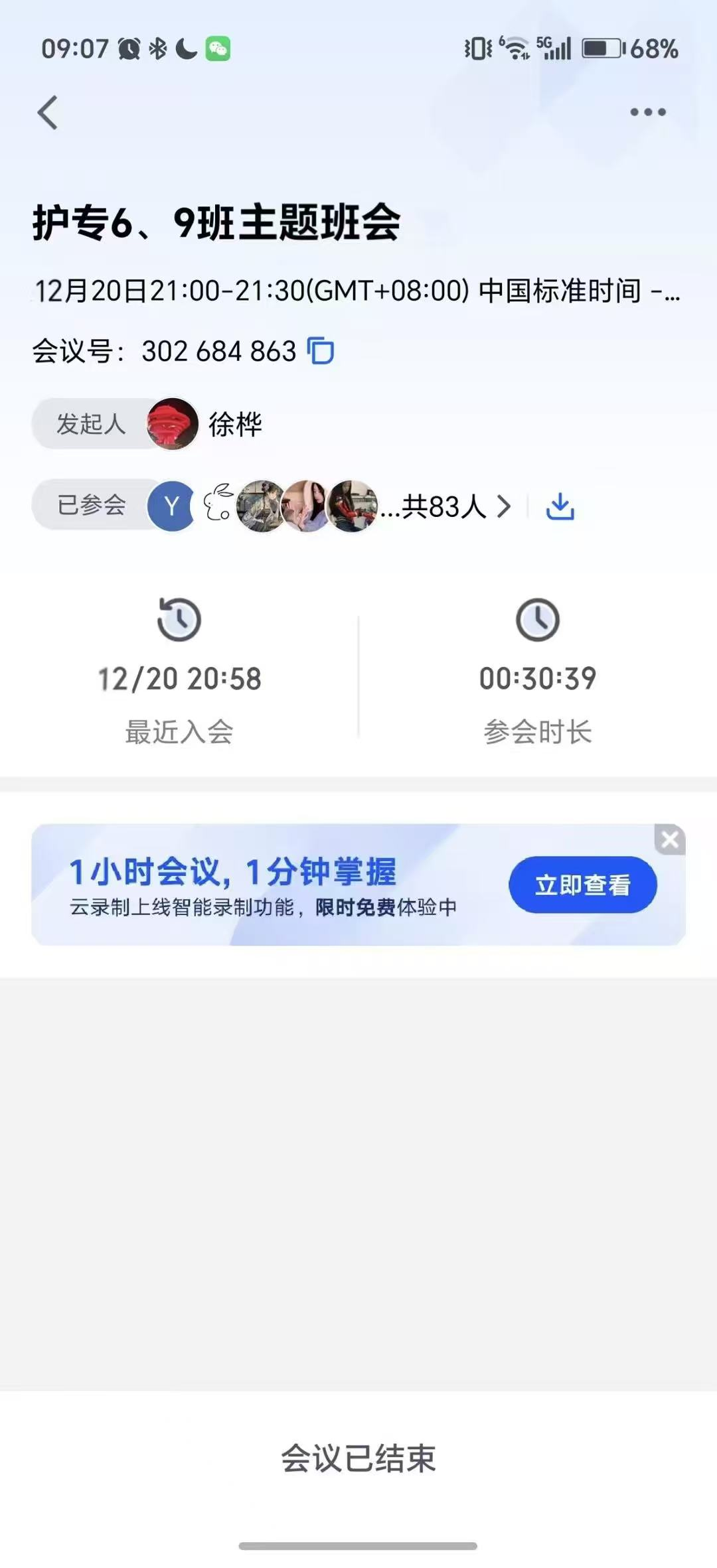
Task: Open the three-dot overflow menu
Action: [647, 112]
